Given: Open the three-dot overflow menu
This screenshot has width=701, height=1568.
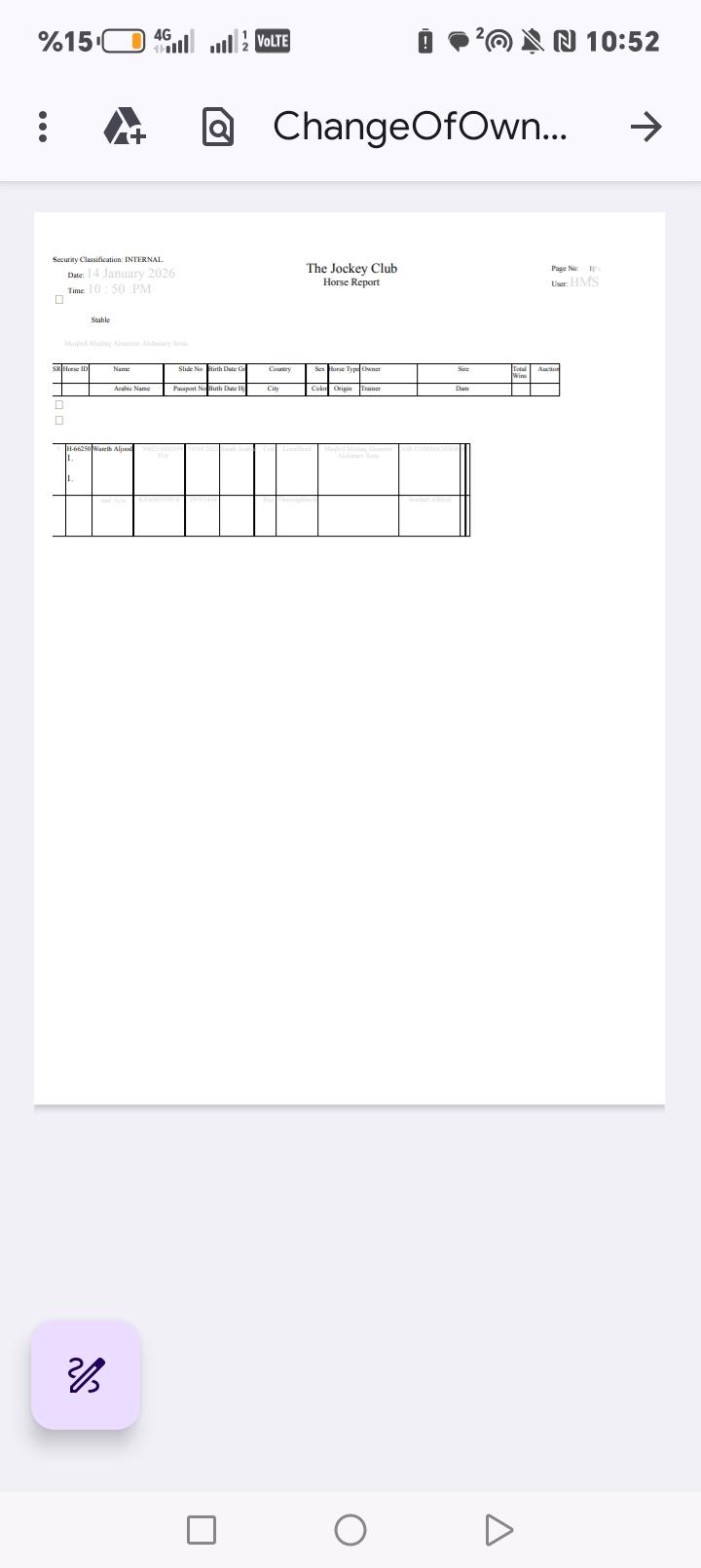Looking at the screenshot, I should tap(43, 127).
